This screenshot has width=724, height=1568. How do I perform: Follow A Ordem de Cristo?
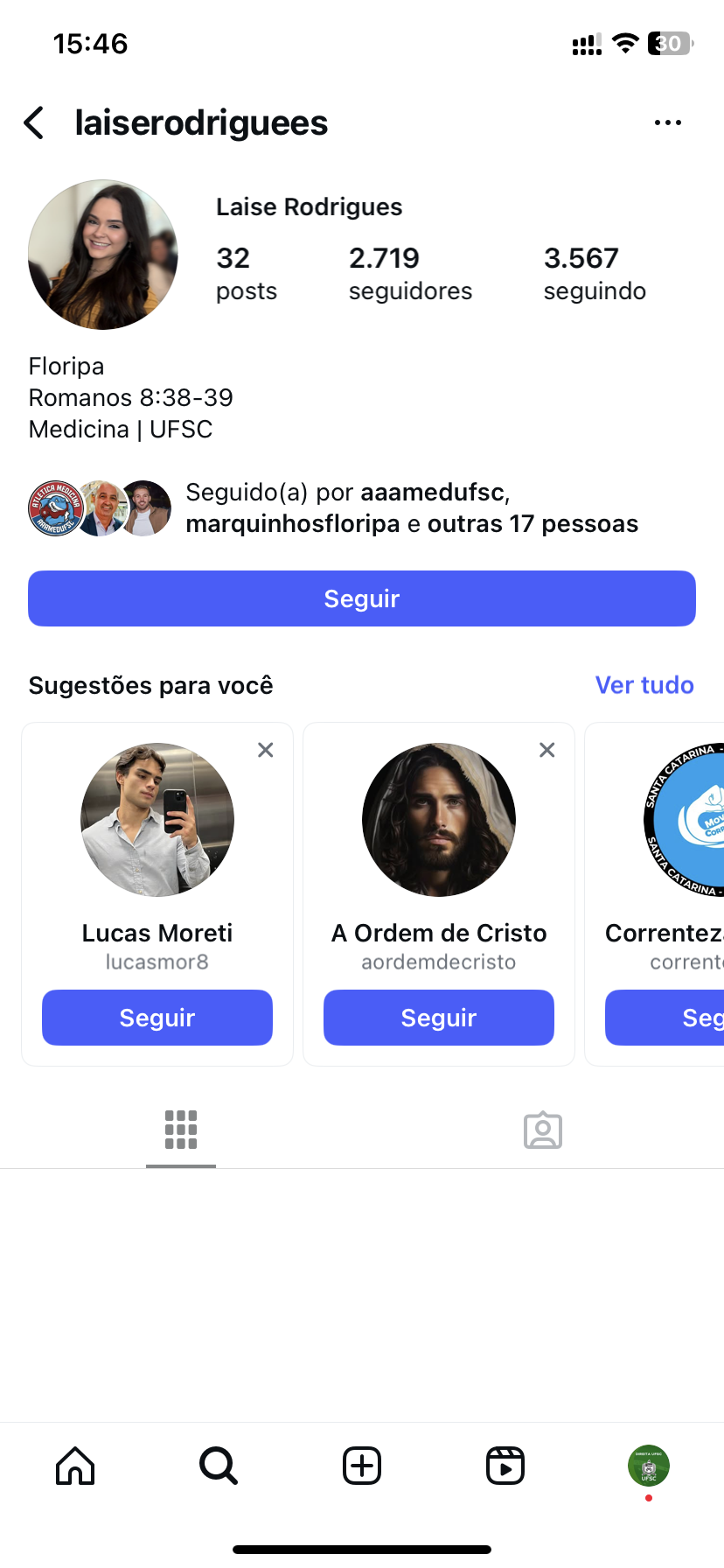(x=439, y=1018)
